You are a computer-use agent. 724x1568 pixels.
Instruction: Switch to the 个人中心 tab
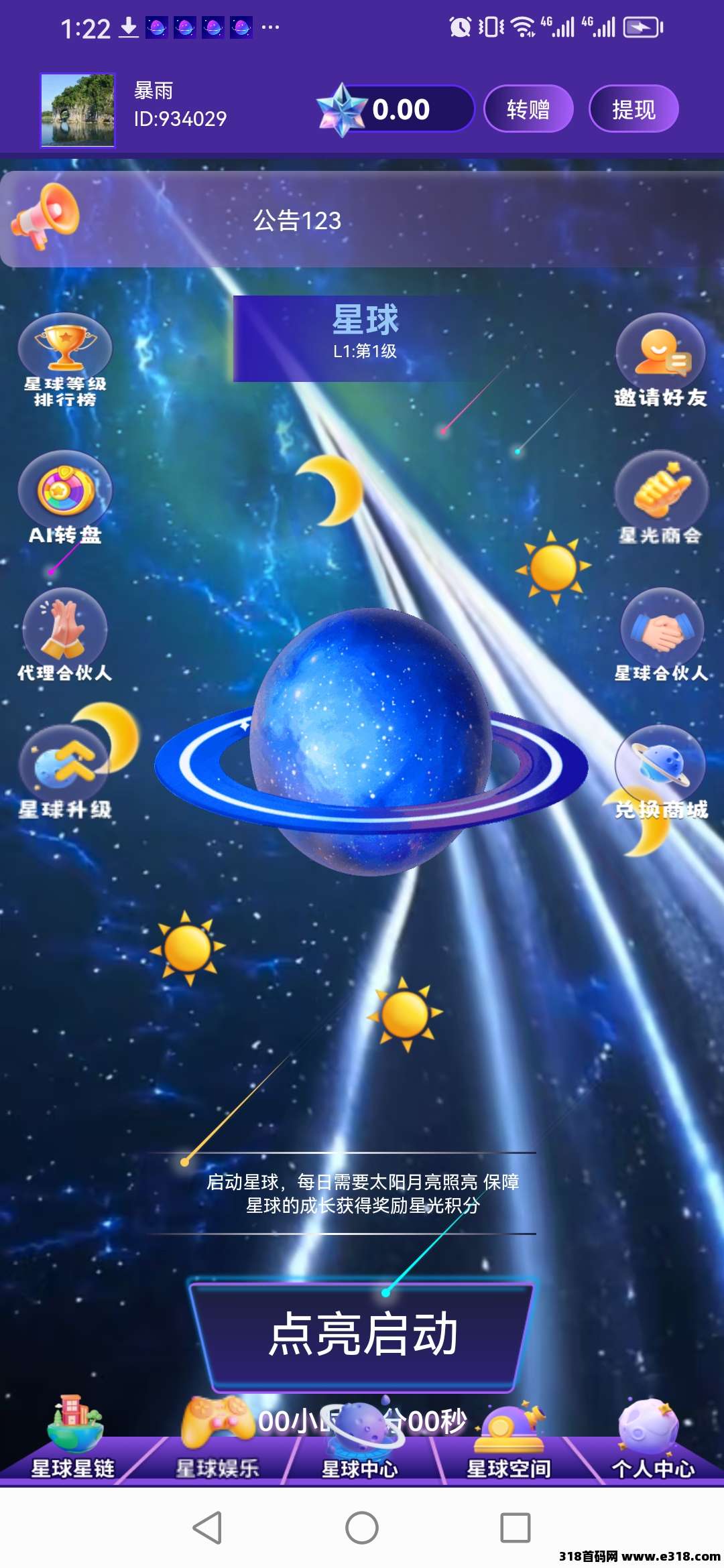652,1442
